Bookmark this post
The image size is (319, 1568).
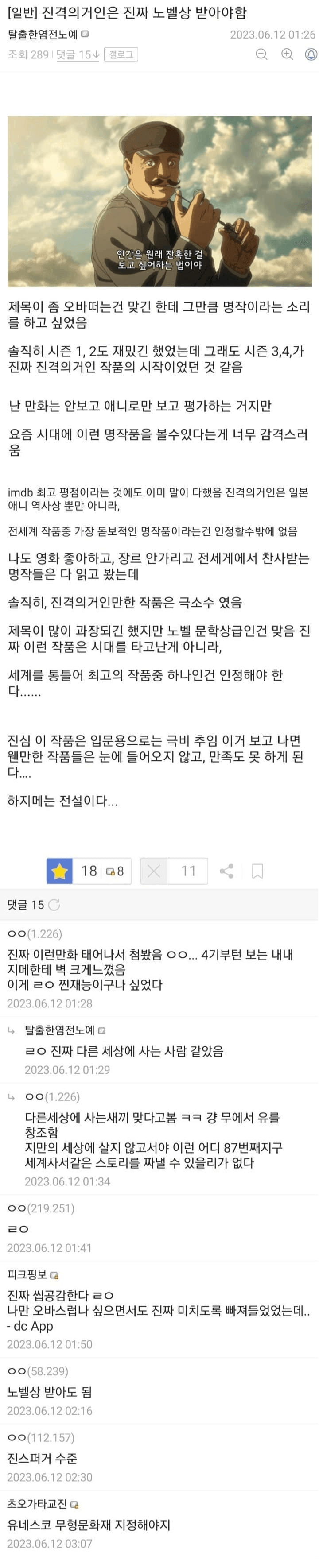click(x=257, y=871)
